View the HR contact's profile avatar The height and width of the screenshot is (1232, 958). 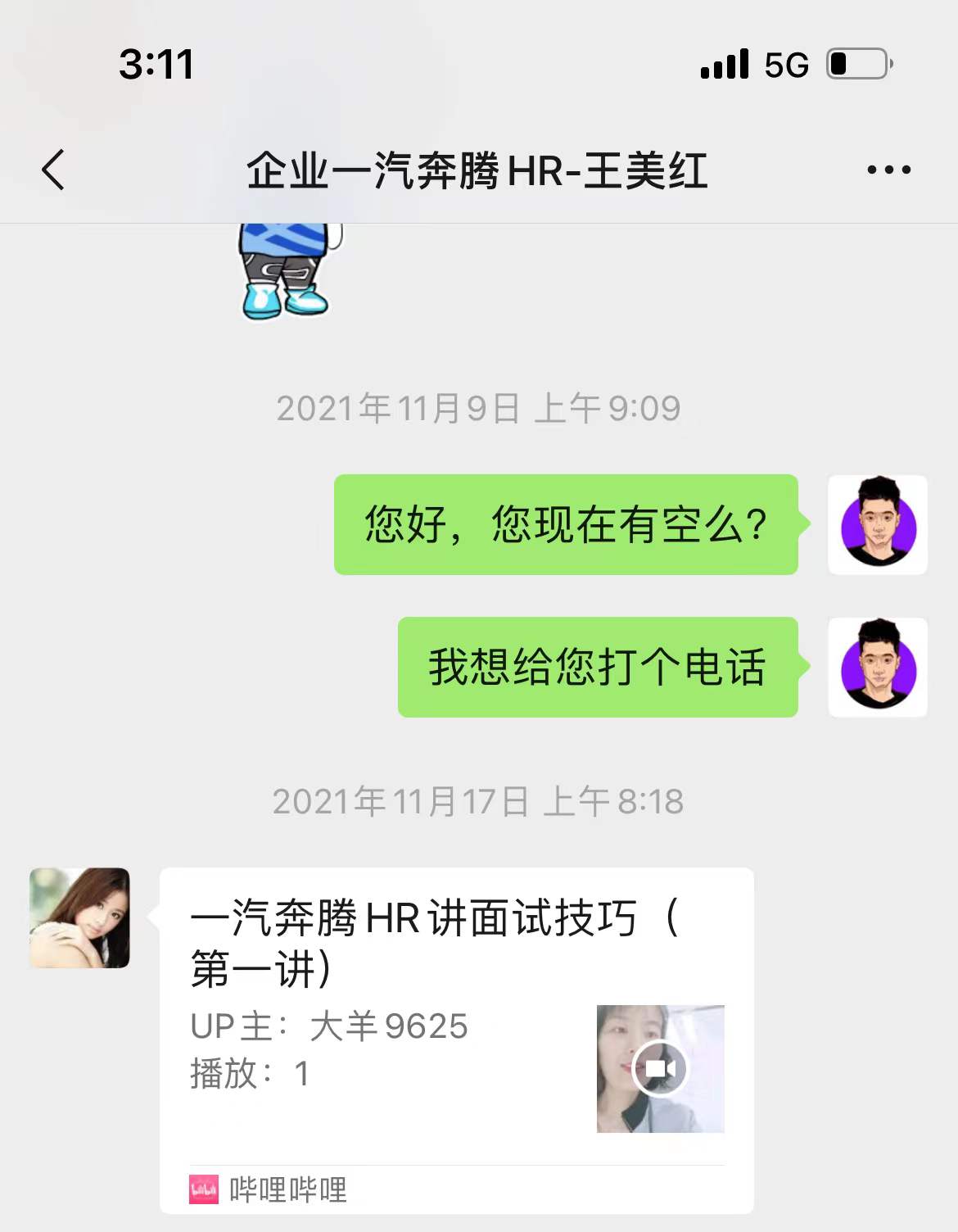79,917
